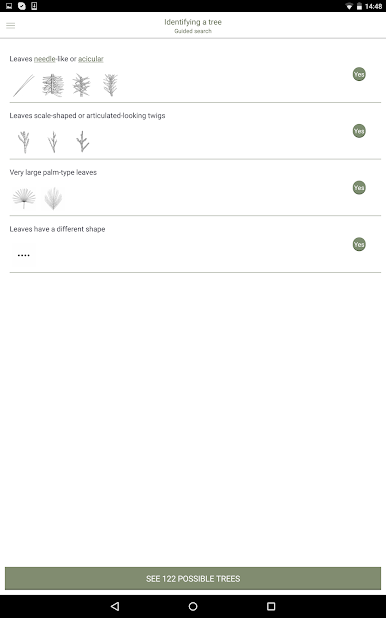Tap See 122 Possible Trees button
Image resolution: width=386 pixels, height=618 pixels.
[x=193, y=579]
